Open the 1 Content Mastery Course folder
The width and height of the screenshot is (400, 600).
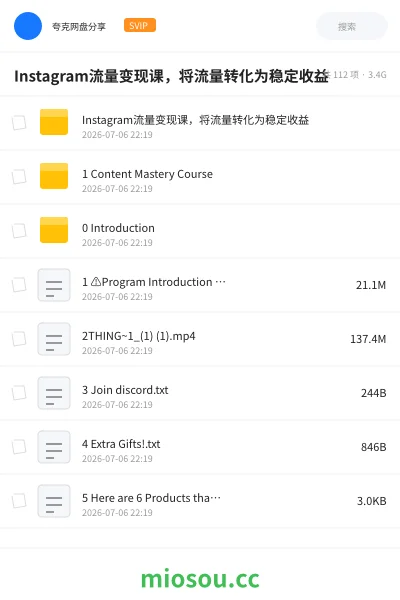click(200, 177)
